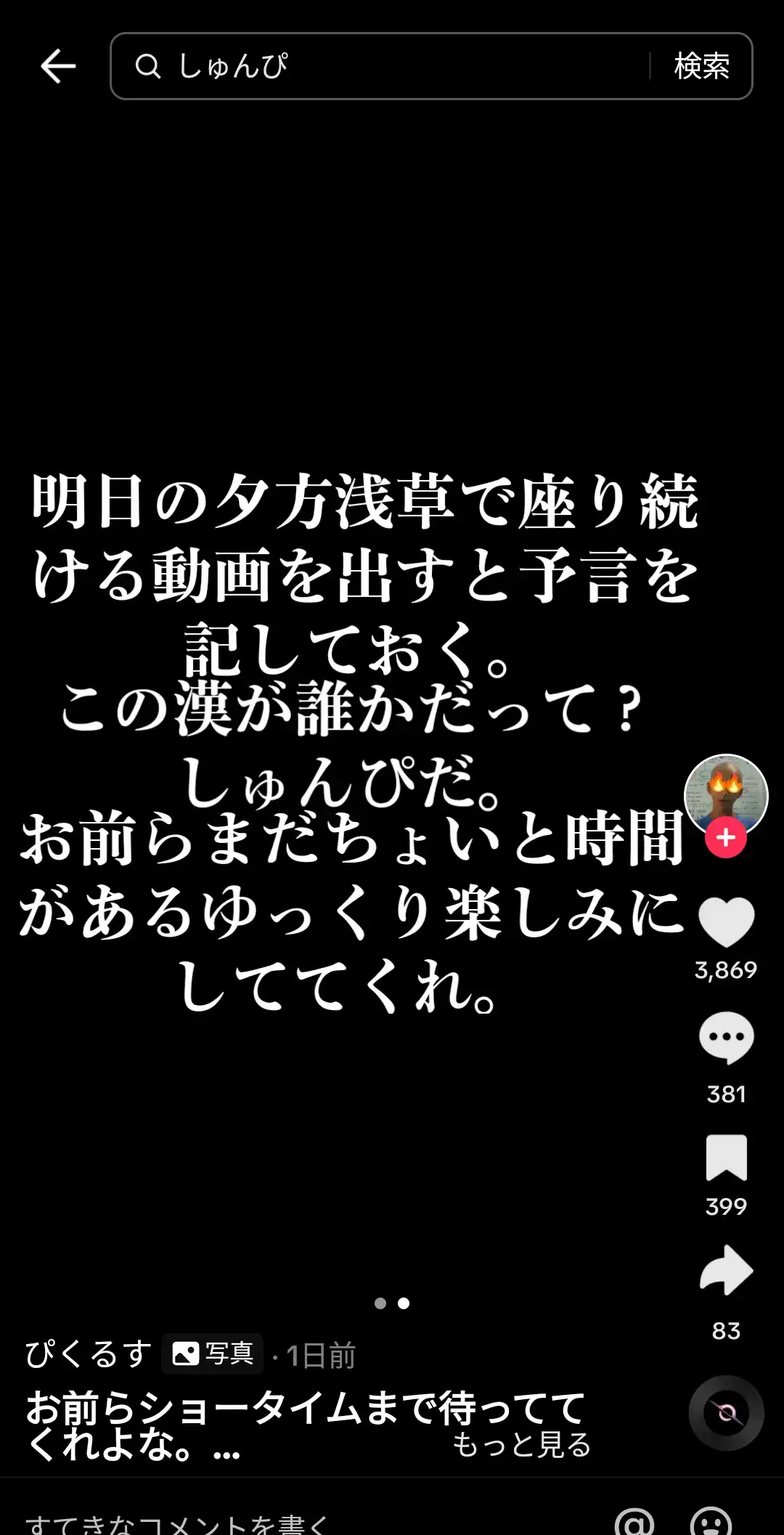Go back with the arrow icon
This screenshot has height=1535, width=784.
tap(58, 66)
